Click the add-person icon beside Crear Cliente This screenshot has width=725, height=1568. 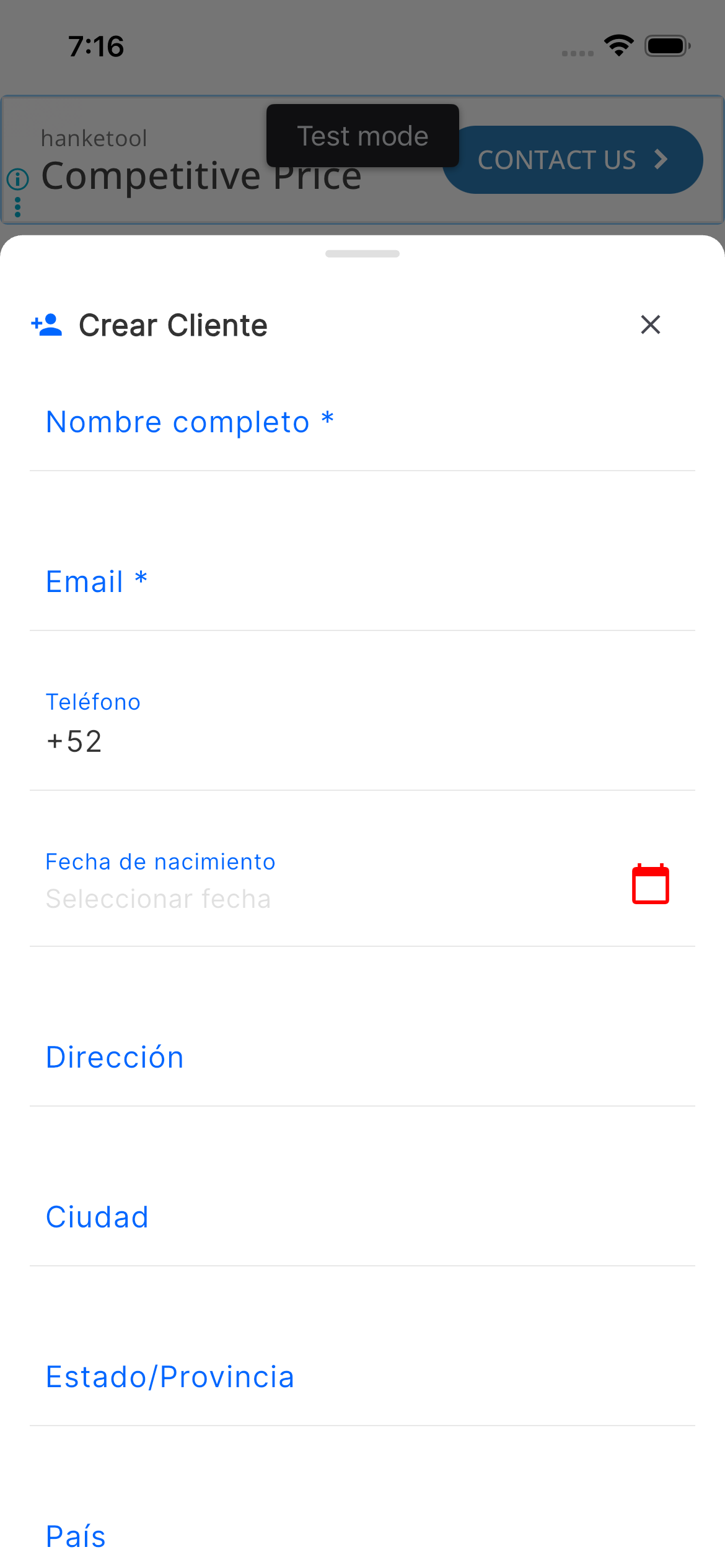pyautogui.click(x=46, y=324)
